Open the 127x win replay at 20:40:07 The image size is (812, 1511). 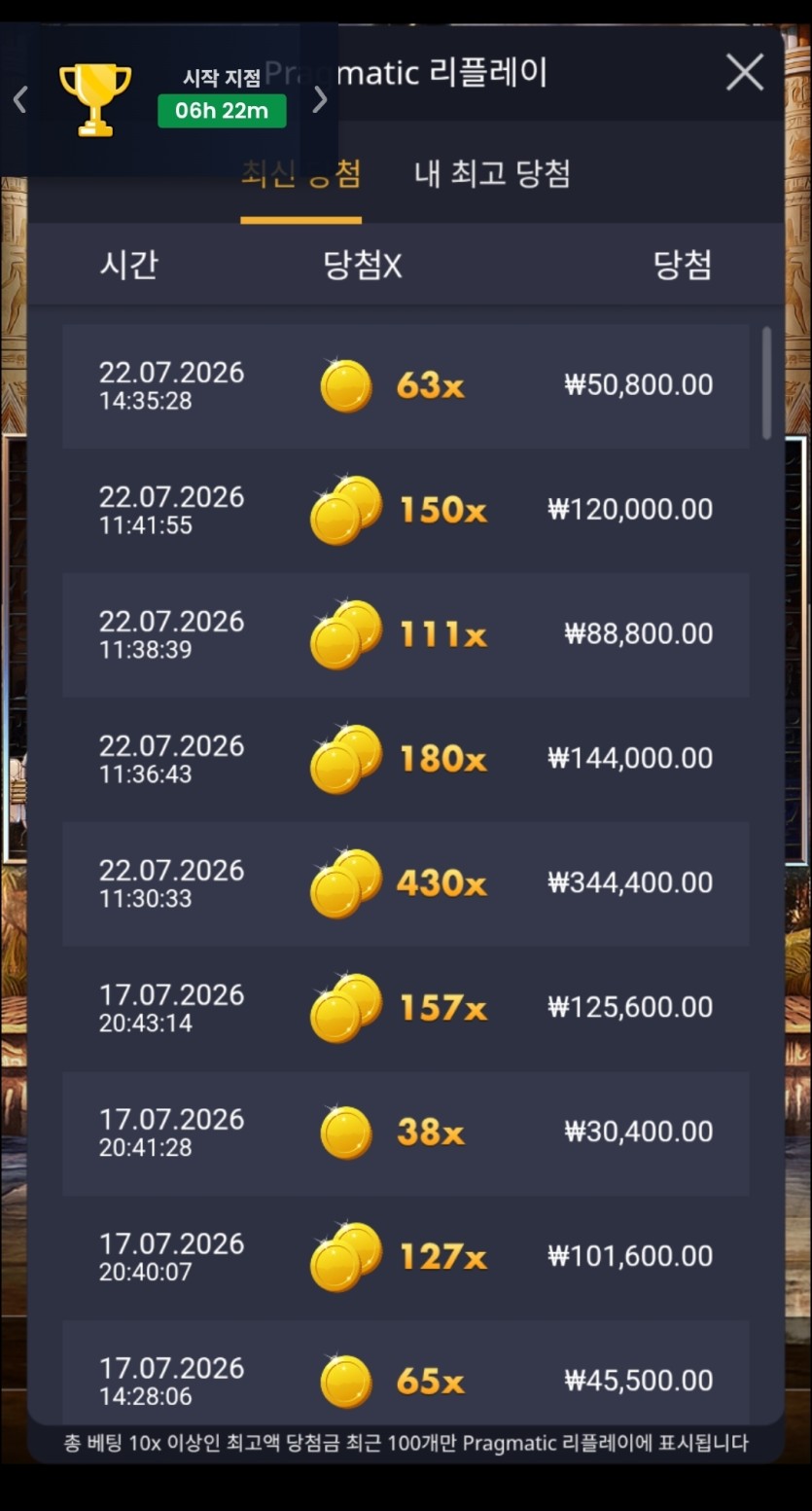(x=406, y=1258)
